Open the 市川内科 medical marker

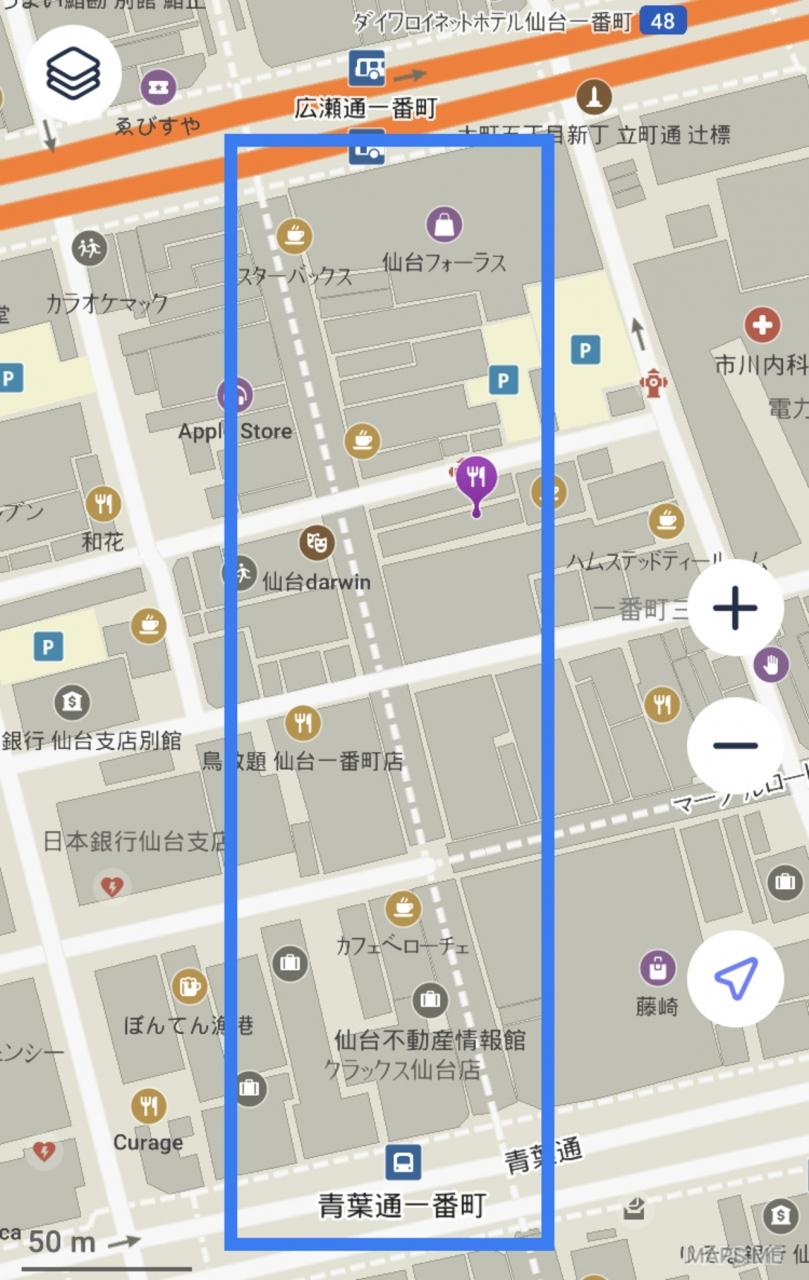[762, 324]
